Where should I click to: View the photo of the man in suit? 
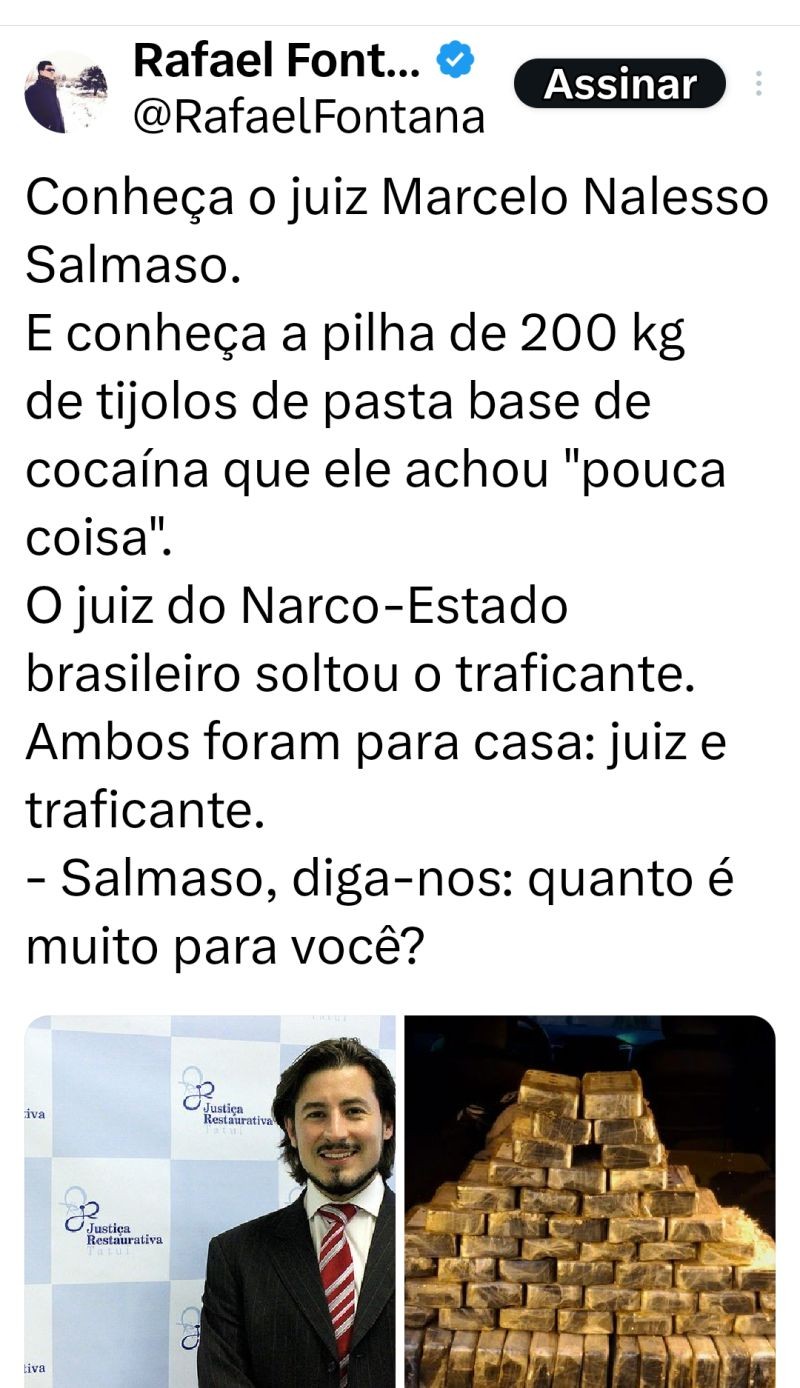tap(210, 1200)
